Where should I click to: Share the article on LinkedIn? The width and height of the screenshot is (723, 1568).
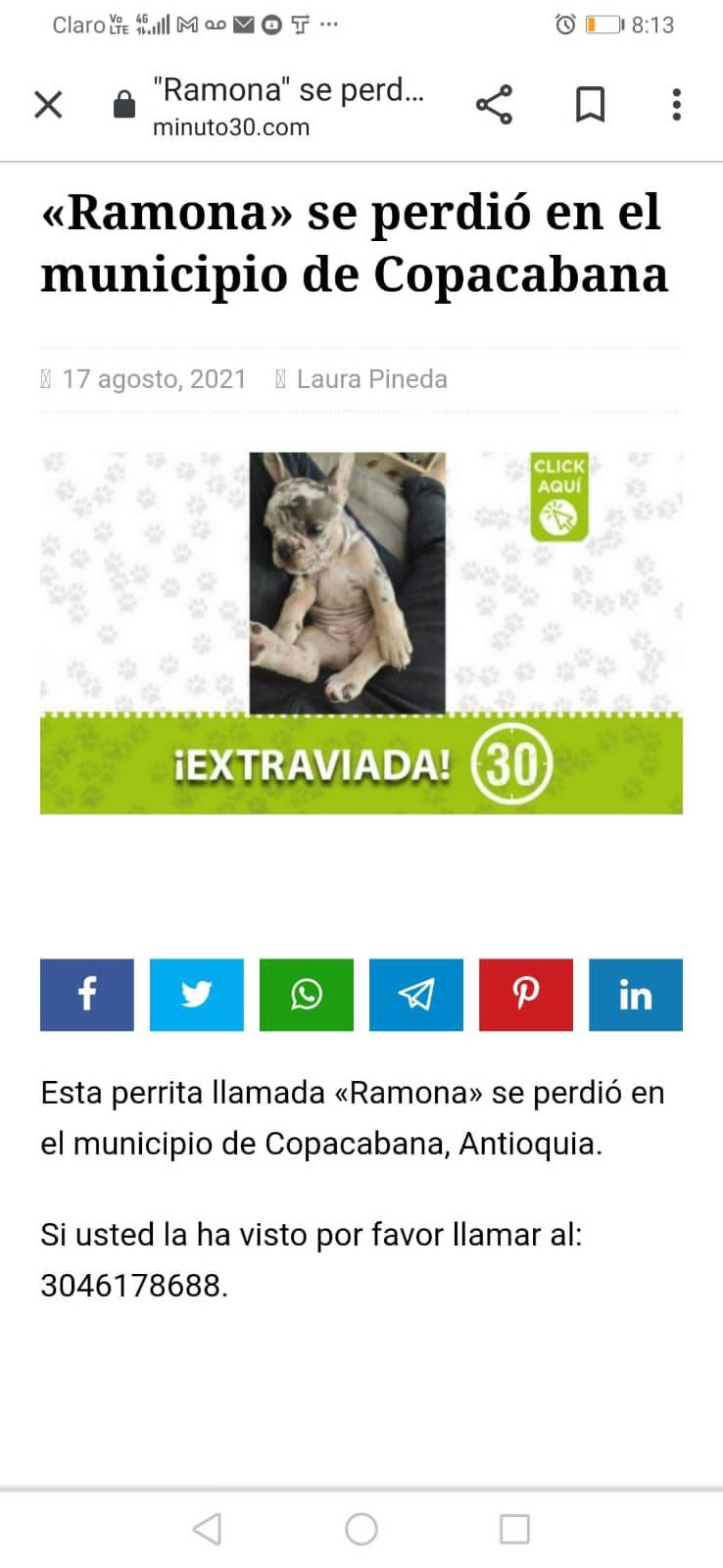[x=636, y=995]
